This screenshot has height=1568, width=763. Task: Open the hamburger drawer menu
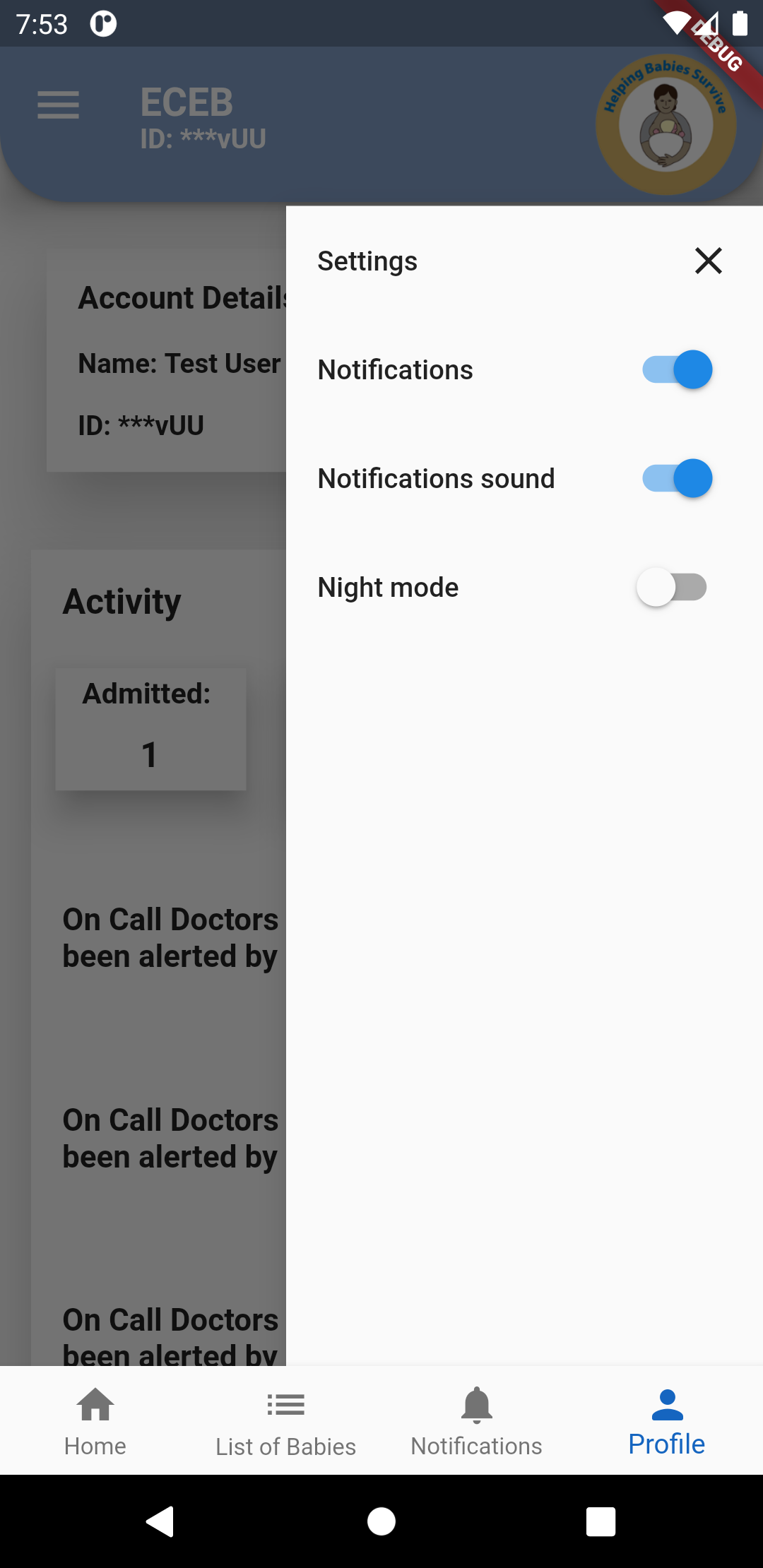[58, 105]
